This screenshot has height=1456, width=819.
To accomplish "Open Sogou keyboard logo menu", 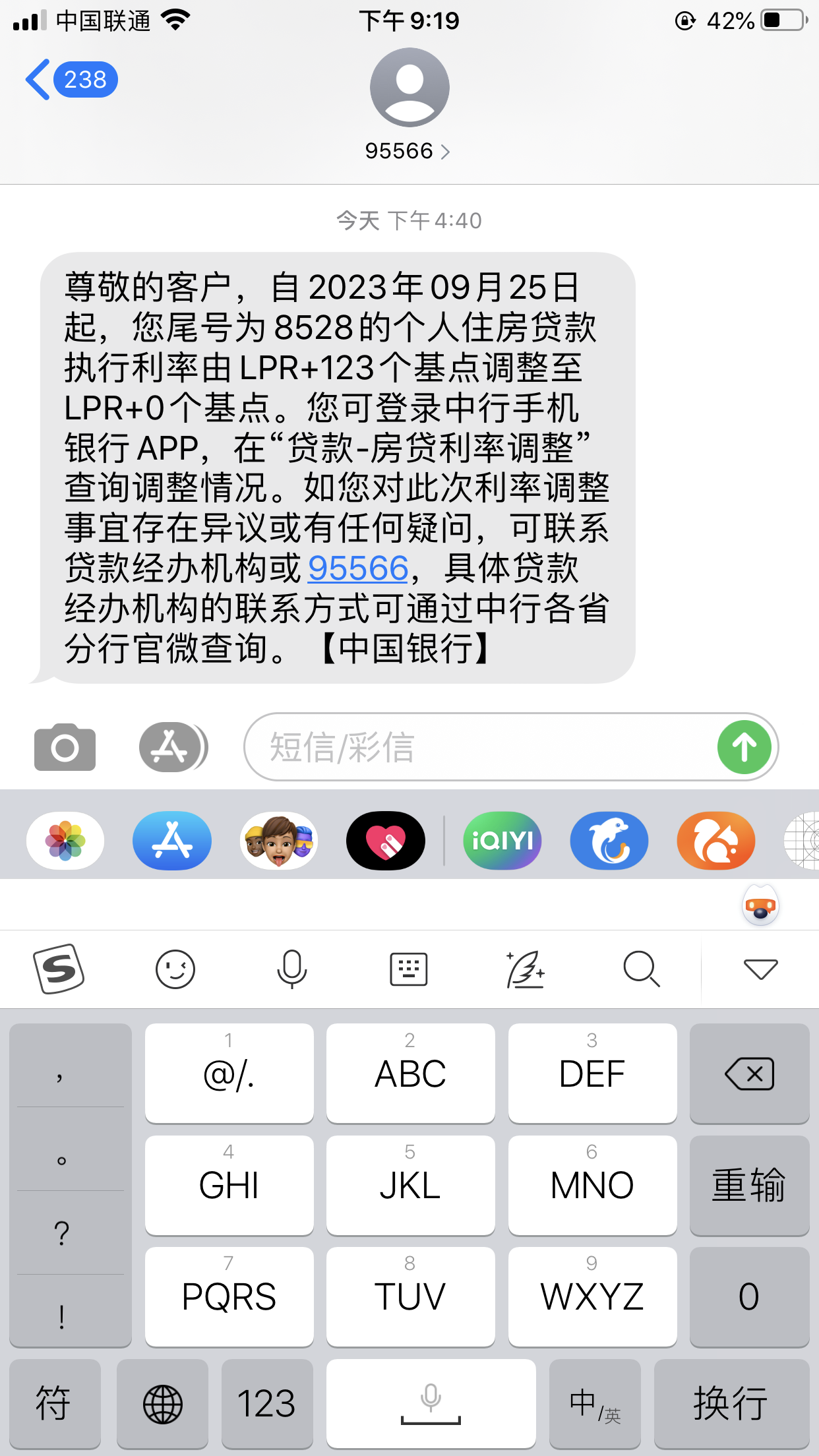I will tap(59, 969).
